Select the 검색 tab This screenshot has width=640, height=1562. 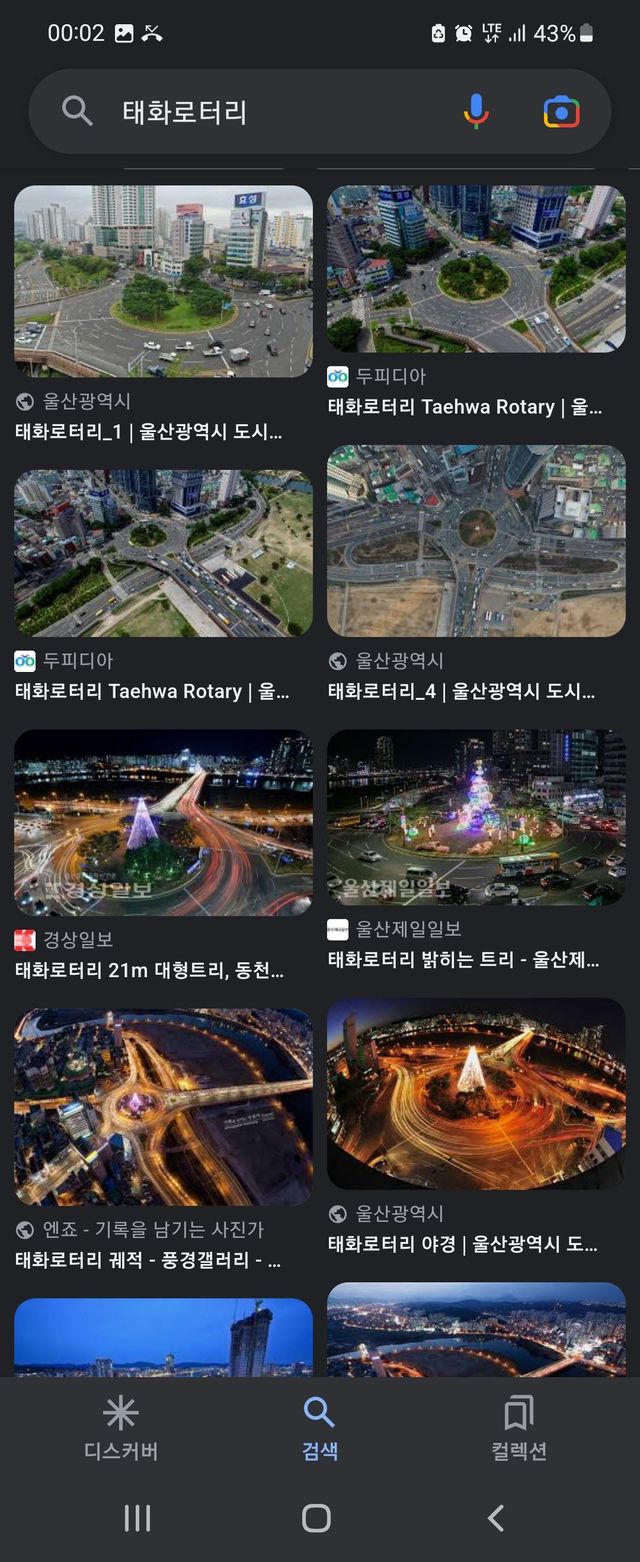[319, 1428]
